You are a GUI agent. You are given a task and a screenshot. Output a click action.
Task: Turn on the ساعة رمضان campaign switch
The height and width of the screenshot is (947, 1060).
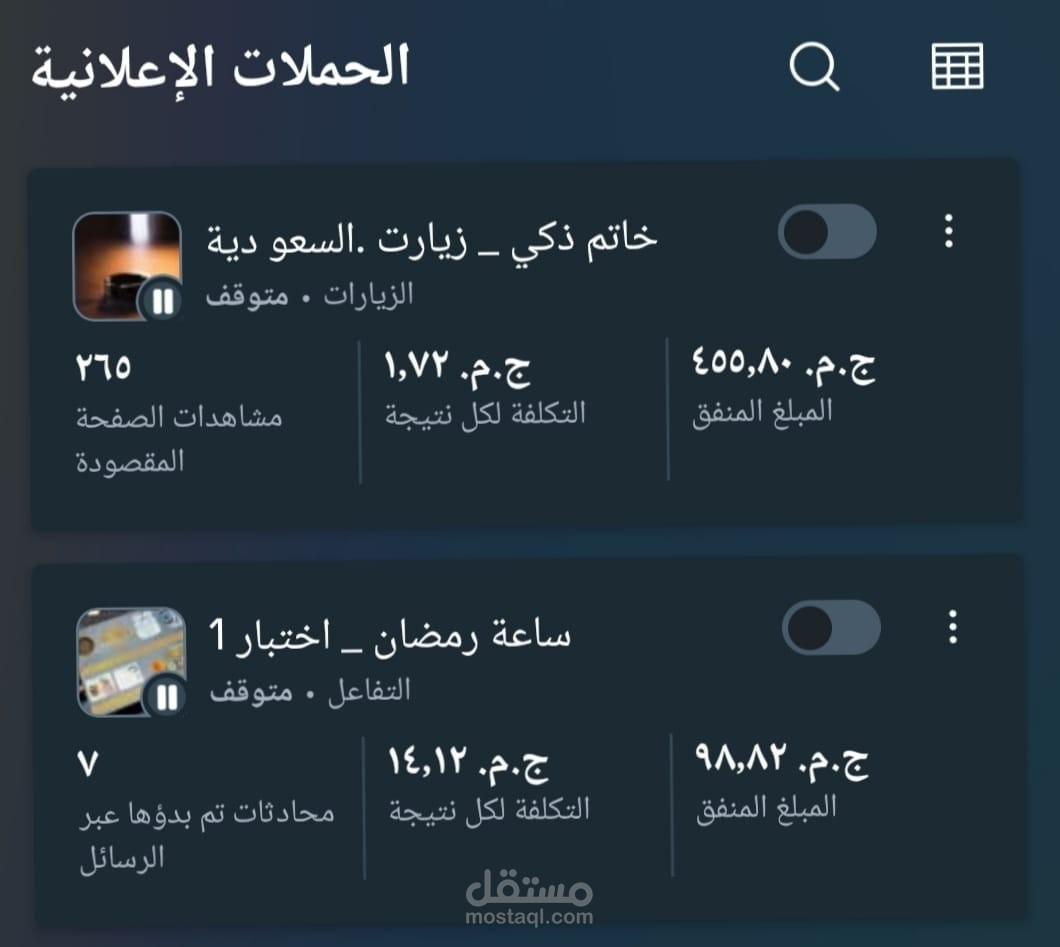click(x=831, y=628)
